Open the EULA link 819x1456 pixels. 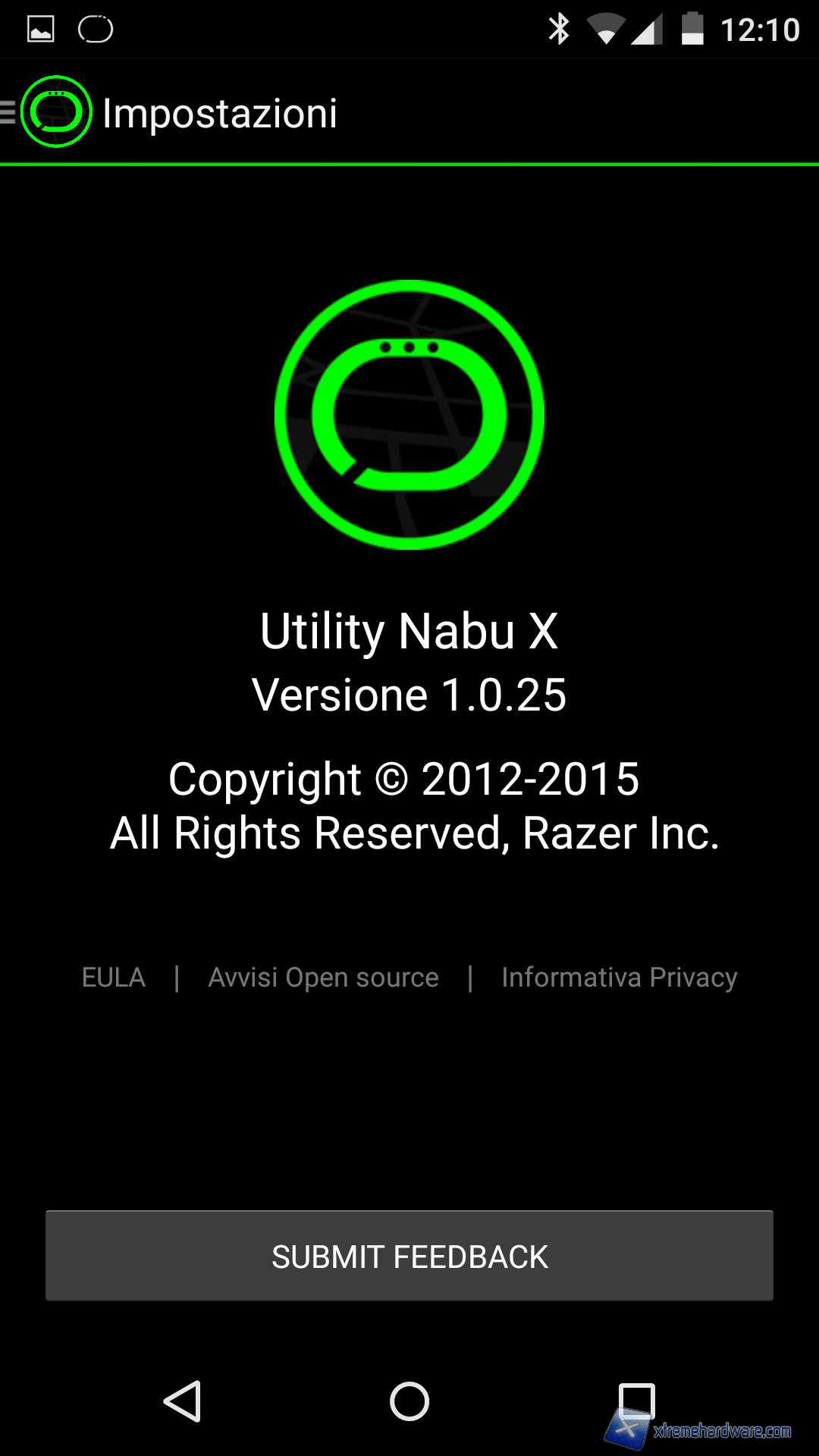point(113,977)
